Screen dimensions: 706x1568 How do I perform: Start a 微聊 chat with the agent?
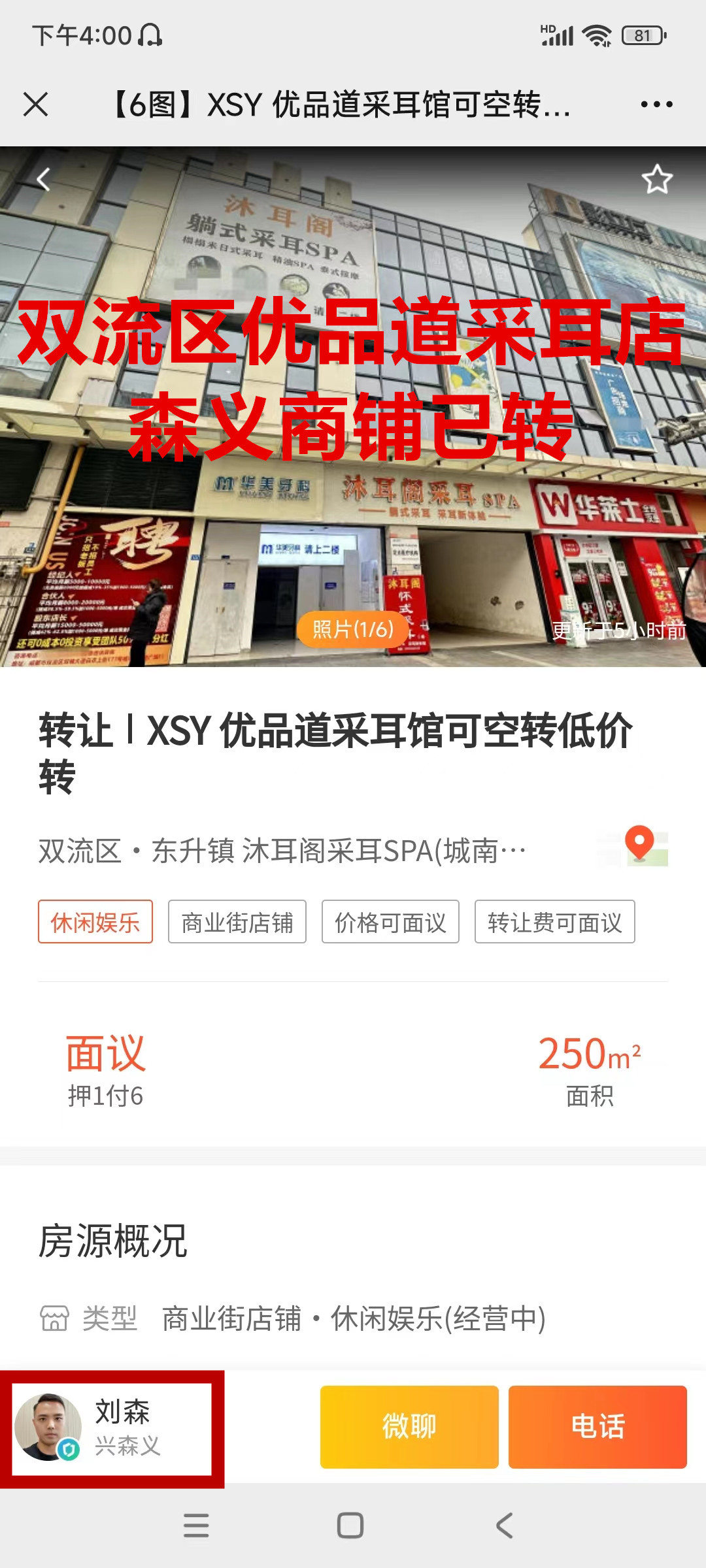click(x=409, y=1427)
